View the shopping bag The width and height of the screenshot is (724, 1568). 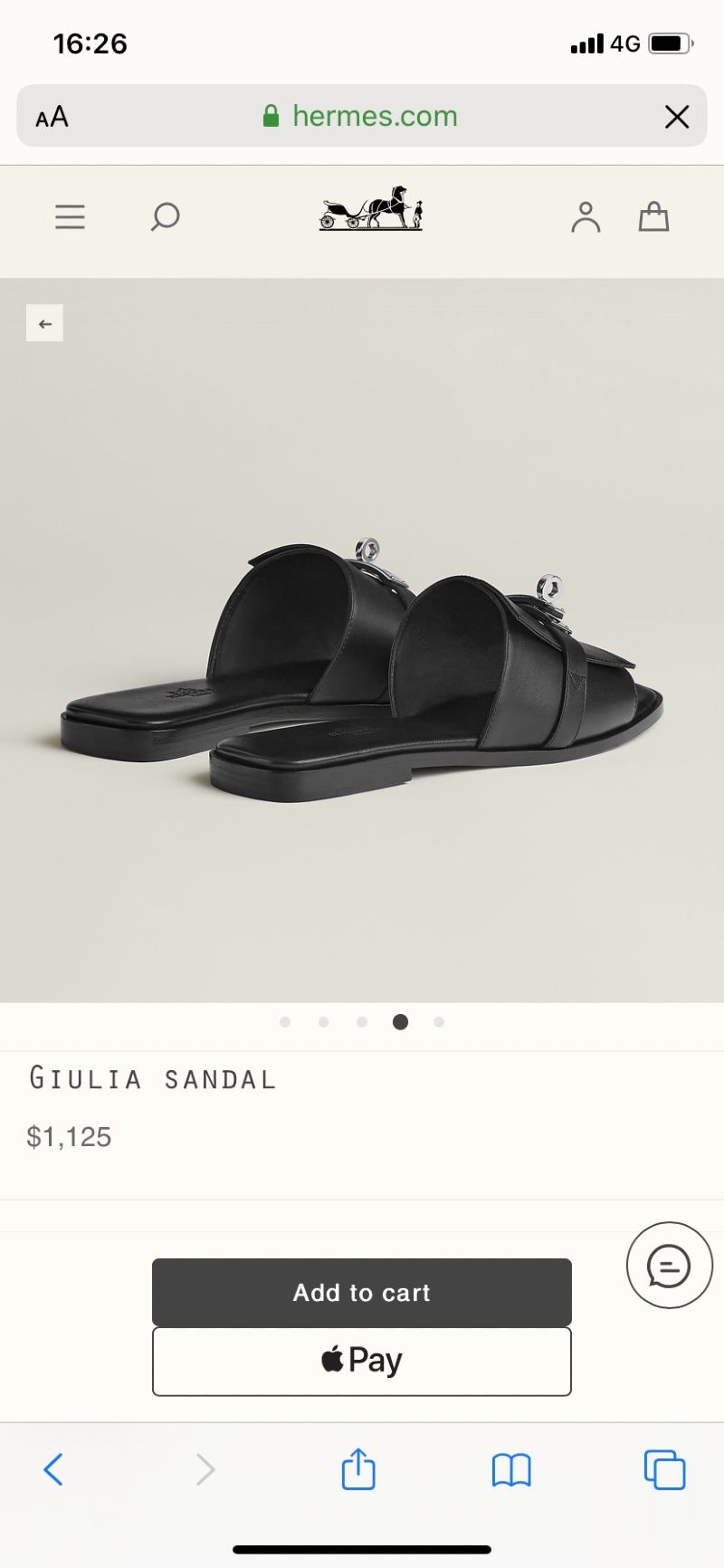[x=653, y=217]
